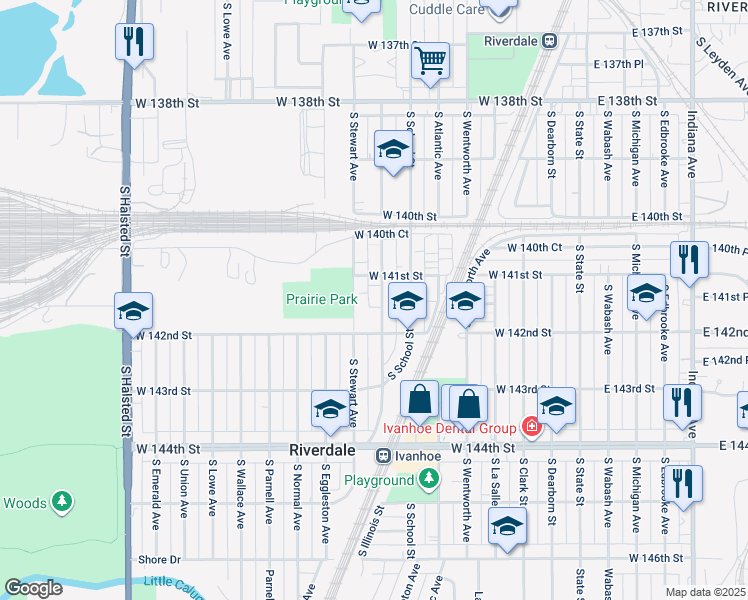Viewport: 748px width, 600px height.
Task: Open the restaurant marker near W 140th Ct east
Action: [x=689, y=263]
